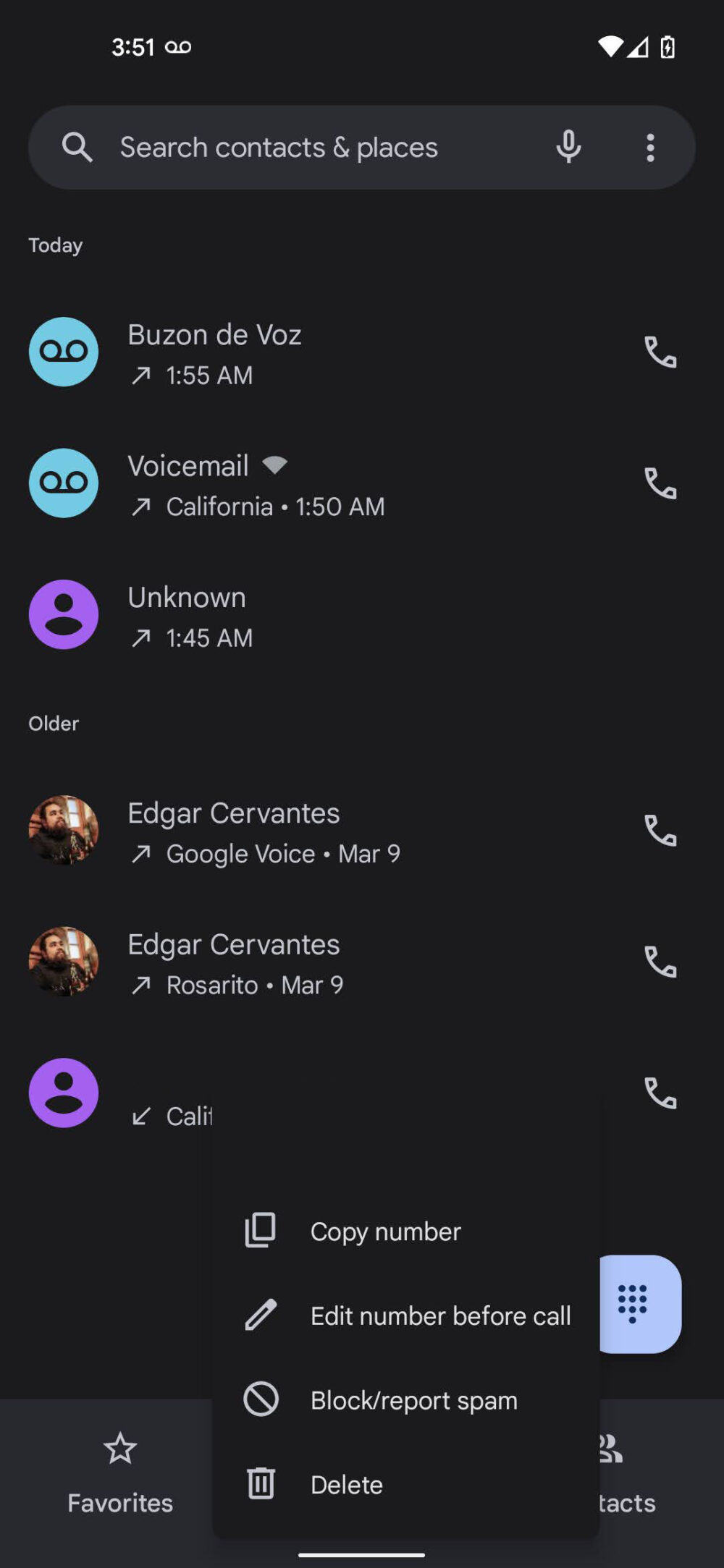Image resolution: width=724 pixels, height=1568 pixels.
Task: Tap Block/report spam option
Action: pyautogui.click(x=413, y=1399)
